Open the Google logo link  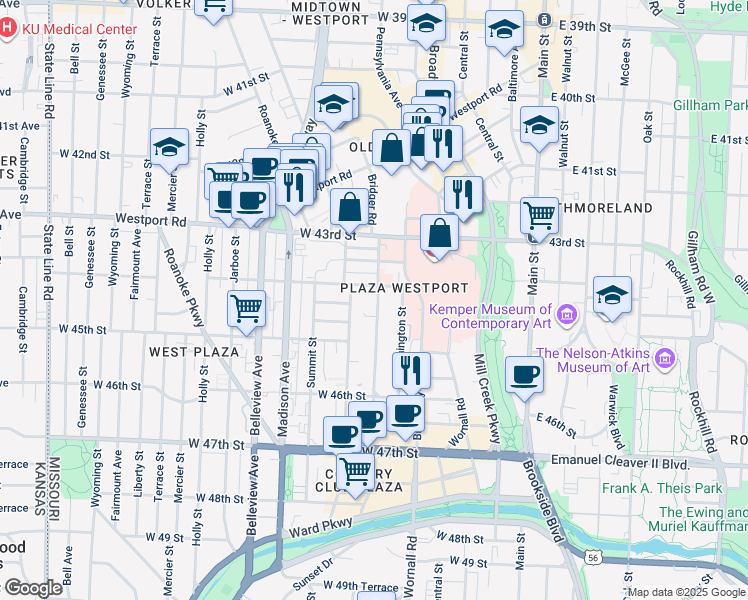33,588
